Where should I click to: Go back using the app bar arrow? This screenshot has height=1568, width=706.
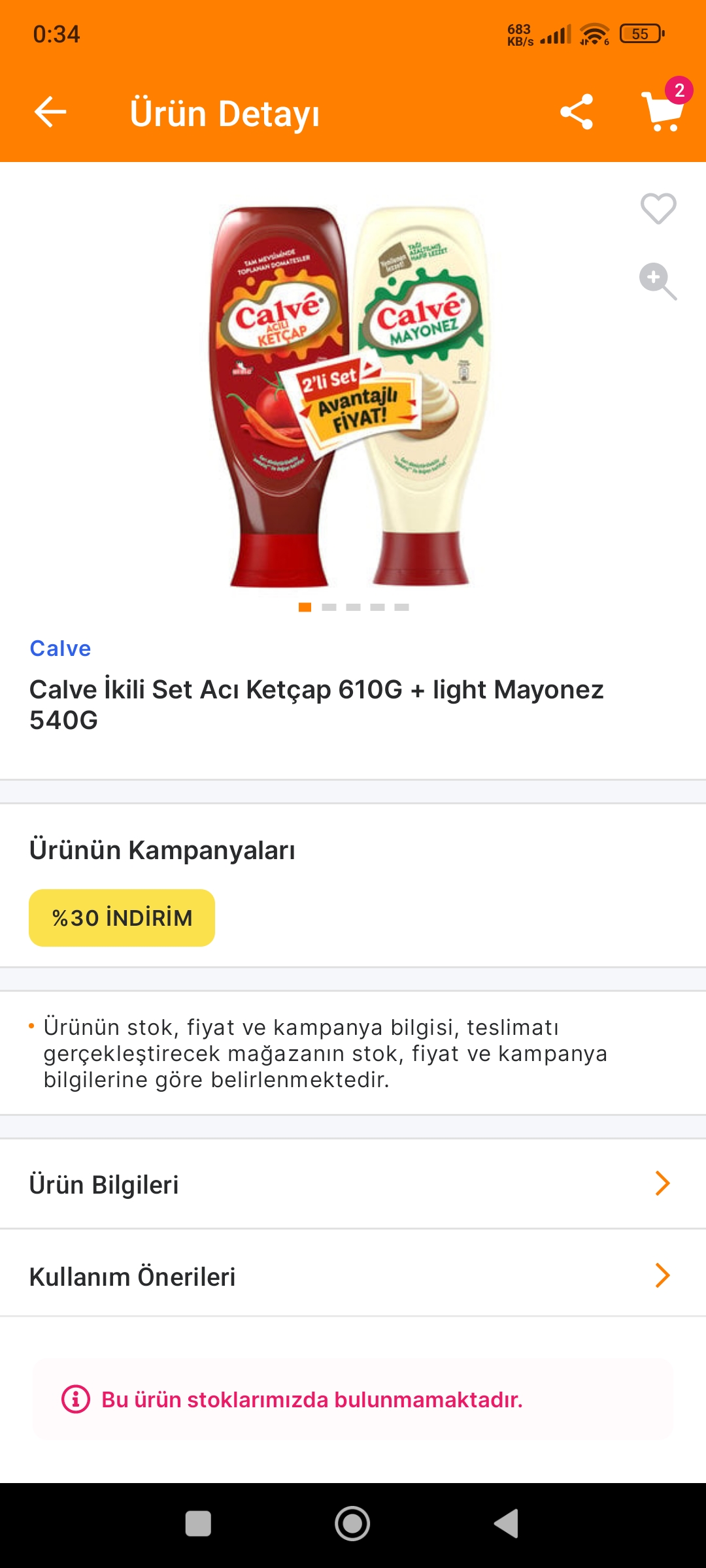50,112
